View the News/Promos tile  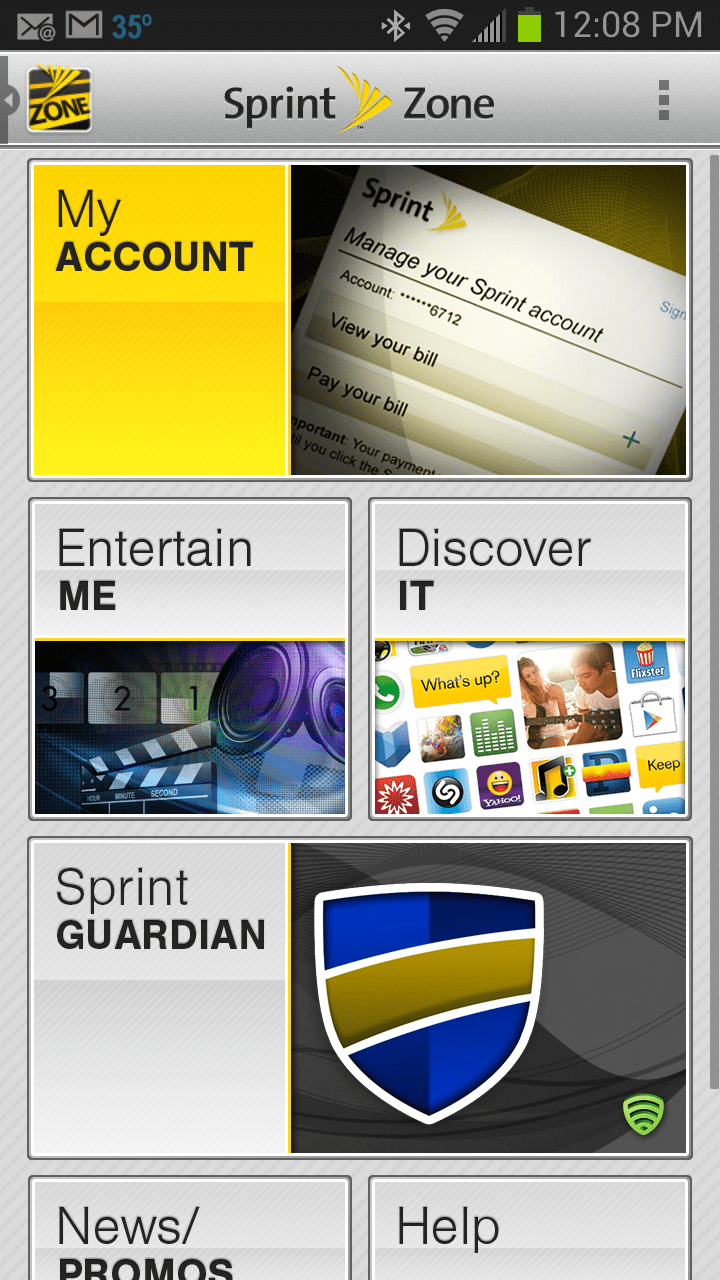(190, 1232)
